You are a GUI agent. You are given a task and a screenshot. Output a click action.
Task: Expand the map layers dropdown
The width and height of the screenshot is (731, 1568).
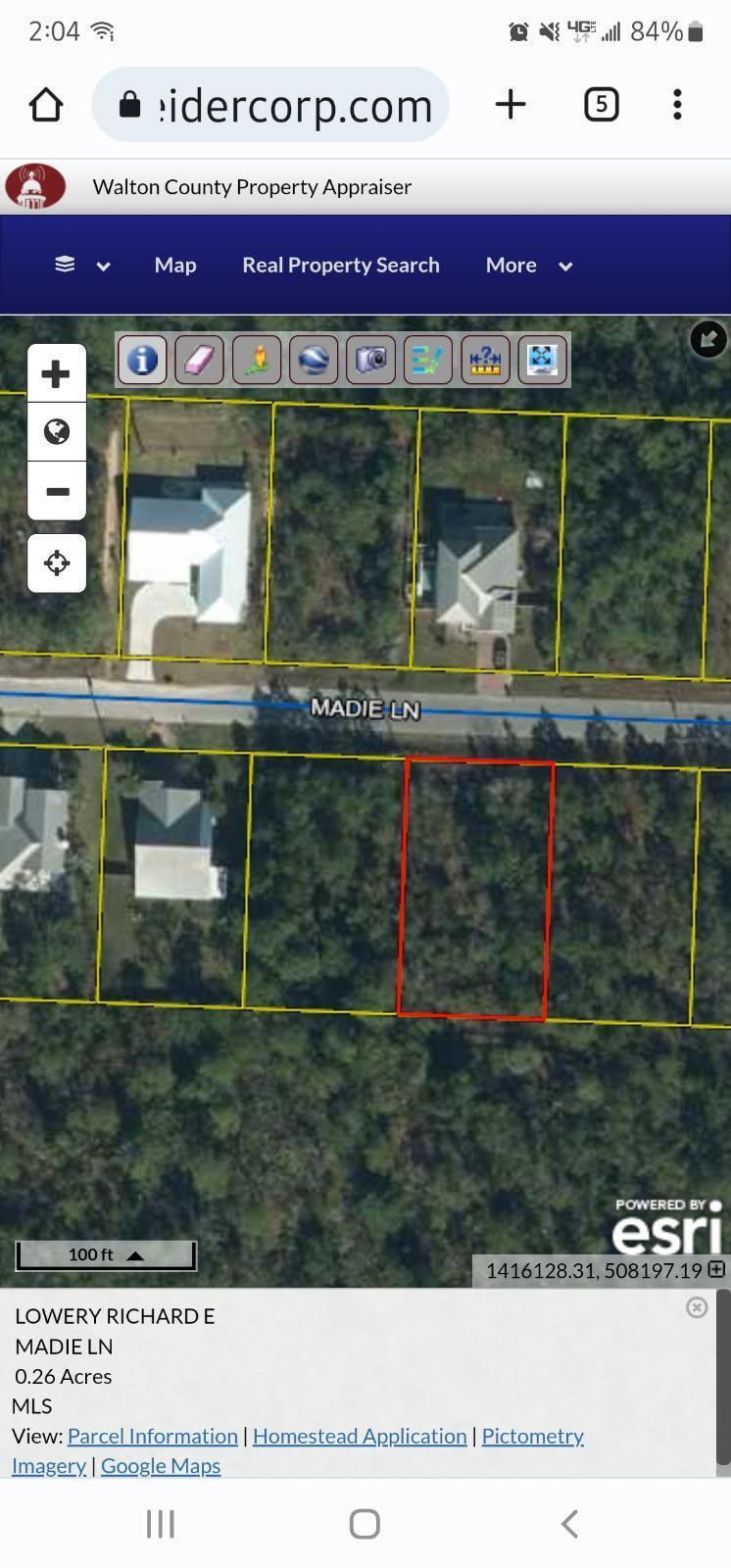[82, 265]
